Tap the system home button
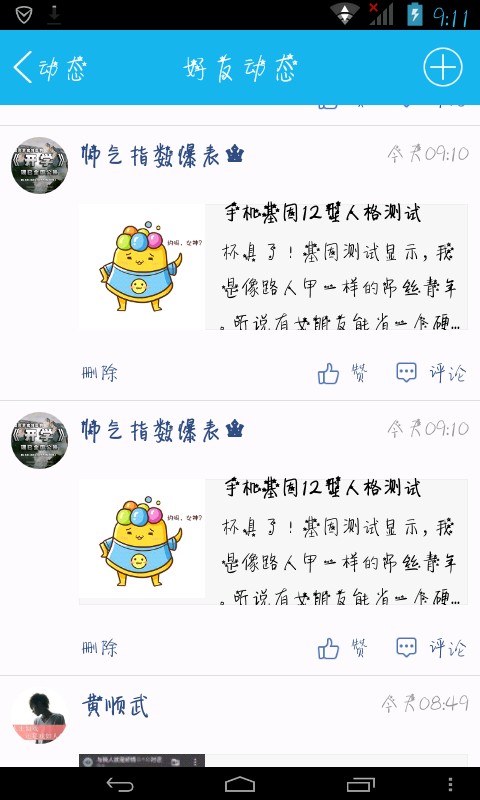The height and width of the screenshot is (800, 480). pyautogui.click(x=240, y=784)
